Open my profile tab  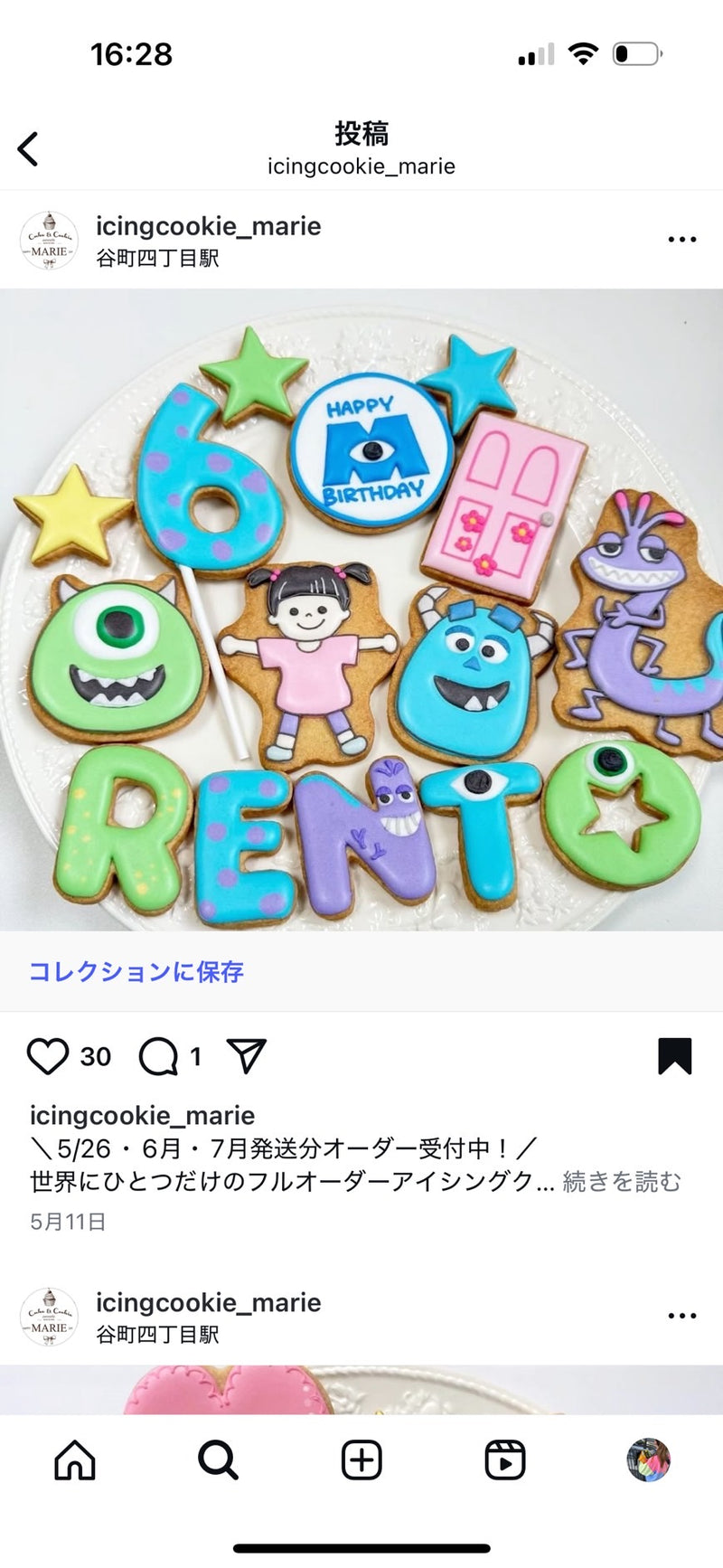[x=648, y=1460]
